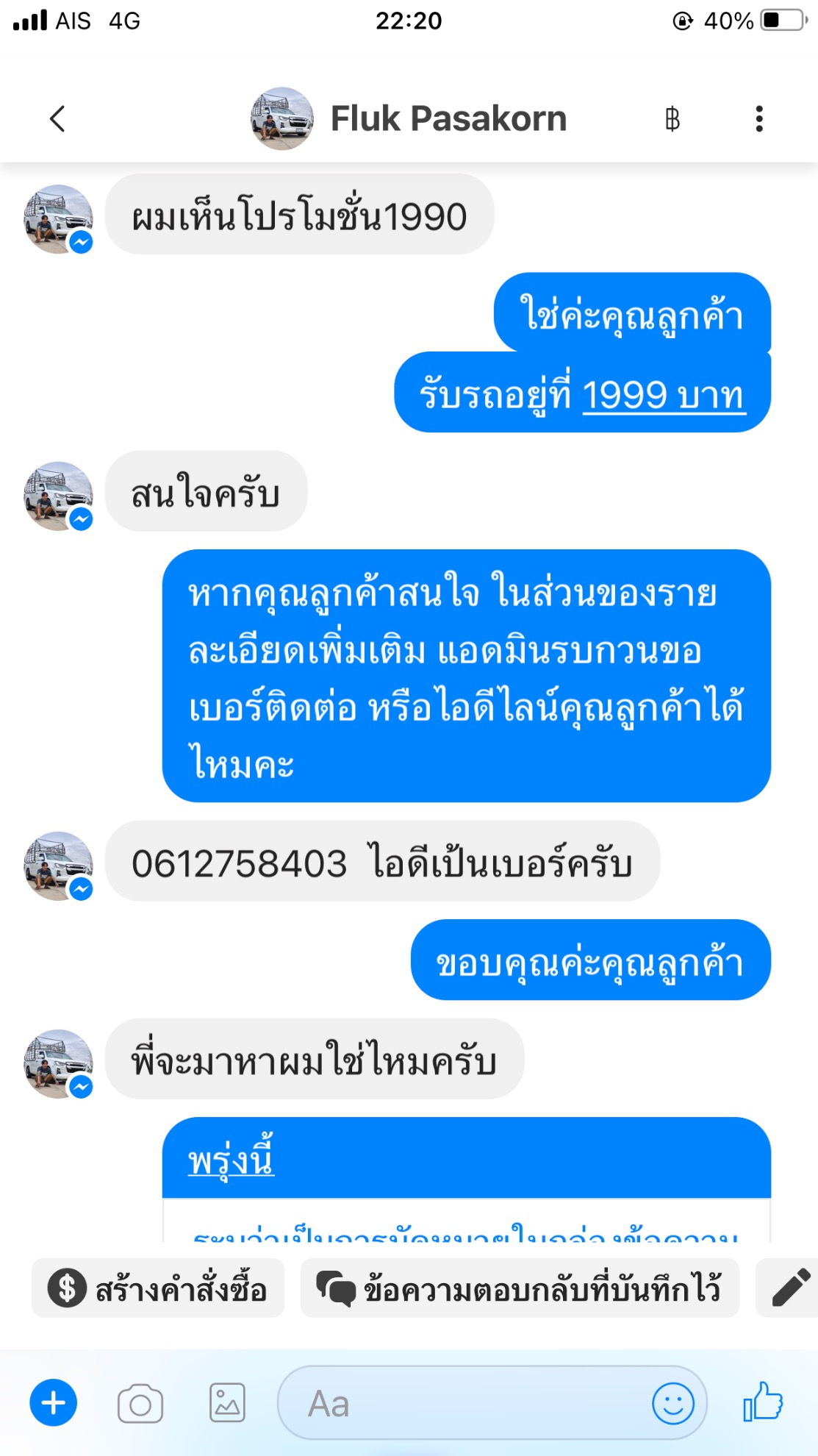
Task: Focus the Aa message input field
Action: click(x=463, y=1403)
